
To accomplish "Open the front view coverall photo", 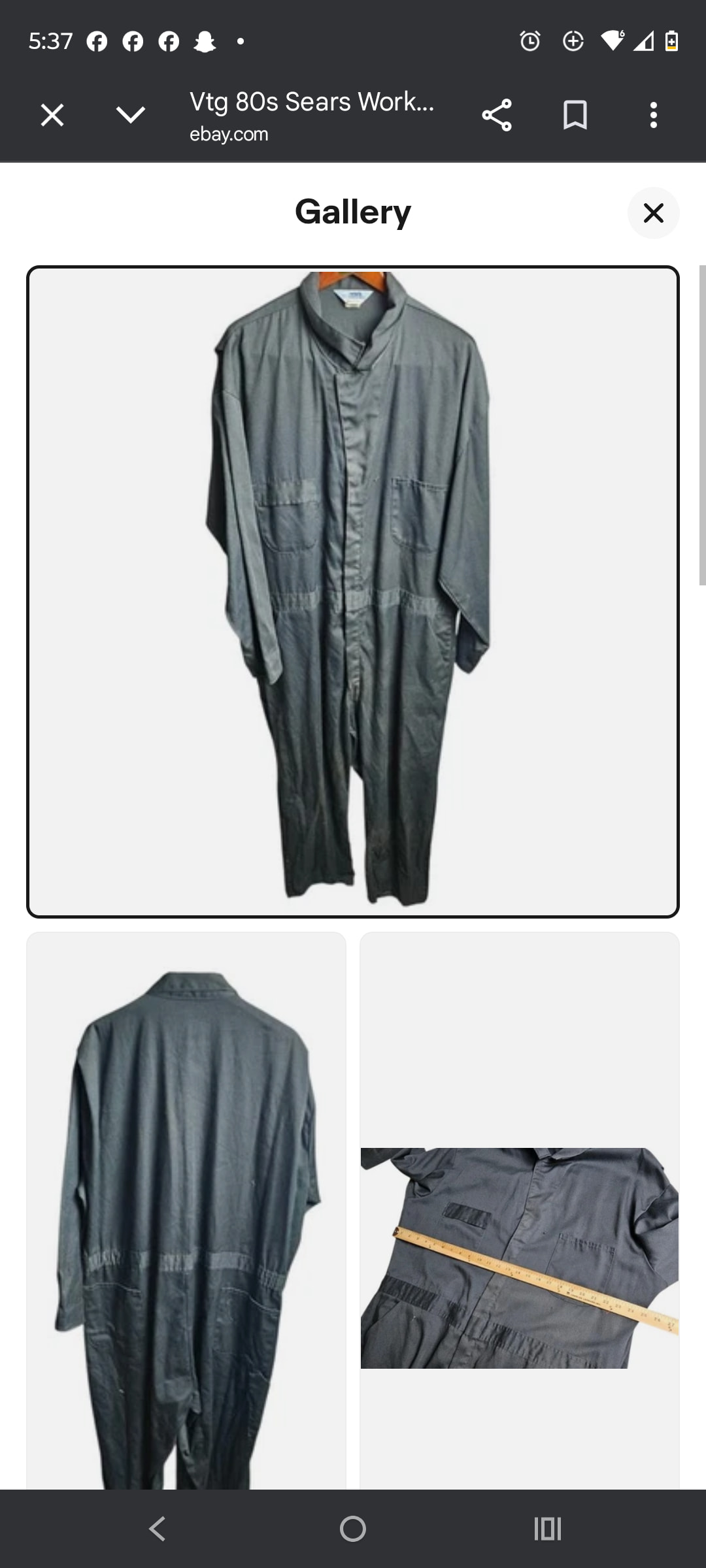I will point(353,591).
